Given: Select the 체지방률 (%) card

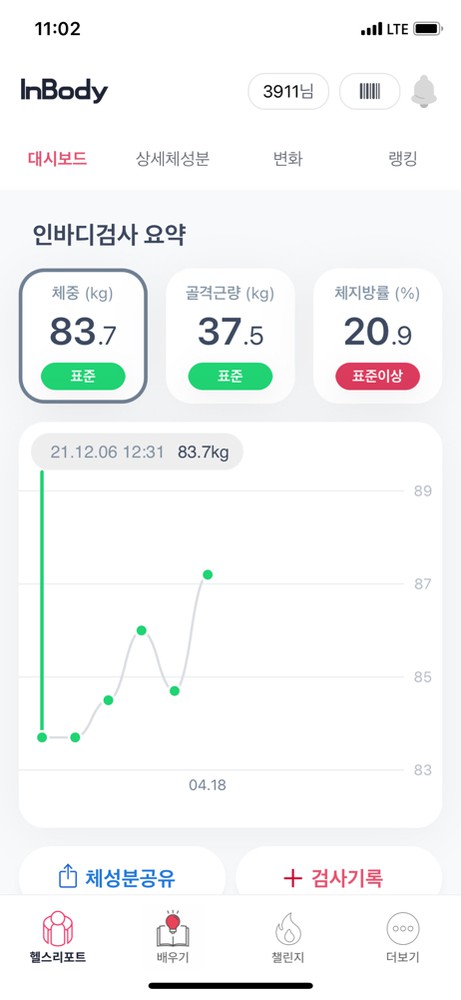Looking at the screenshot, I should pyautogui.click(x=377, y=336).
